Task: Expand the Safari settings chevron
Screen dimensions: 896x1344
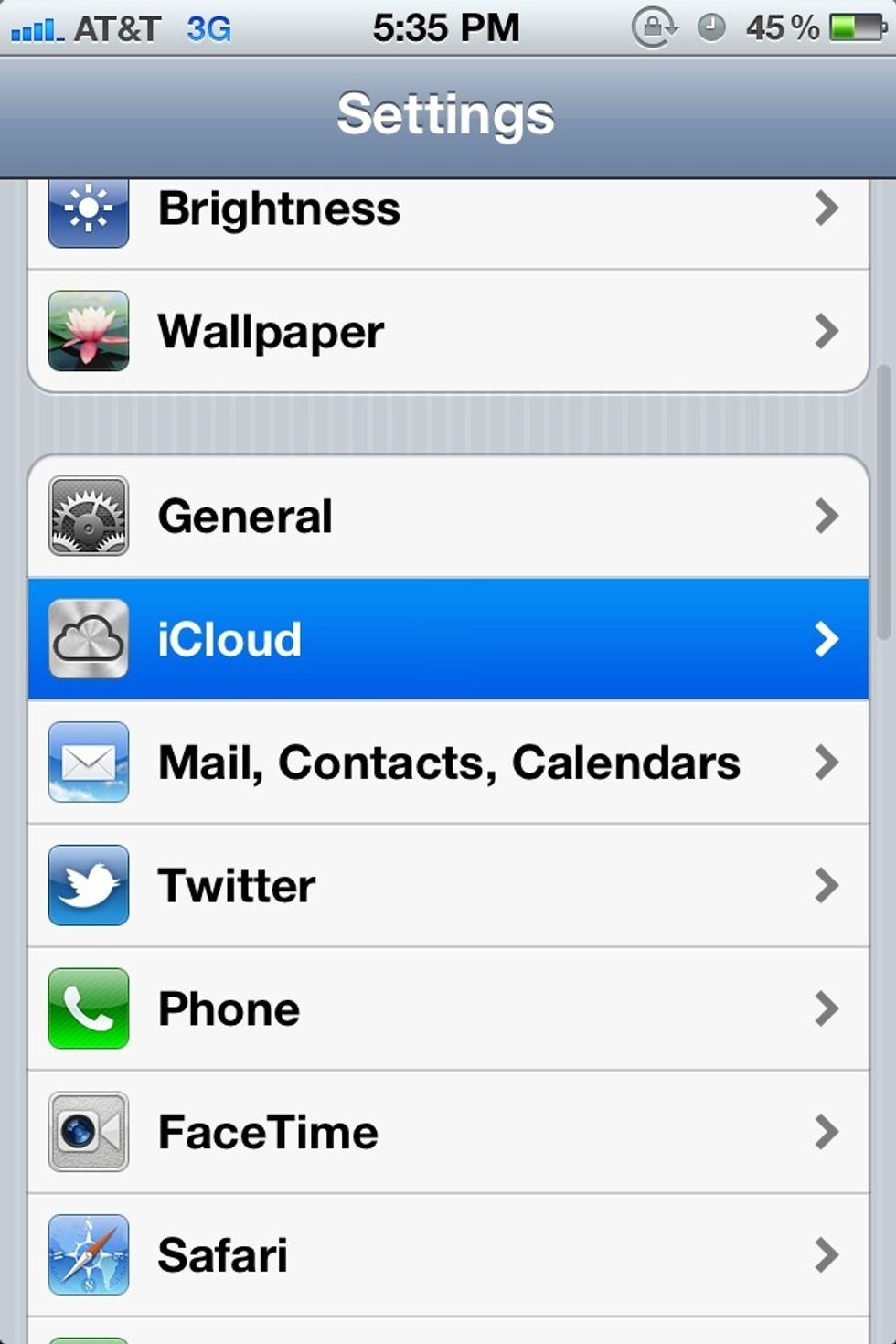Action: click(826, 1254)
